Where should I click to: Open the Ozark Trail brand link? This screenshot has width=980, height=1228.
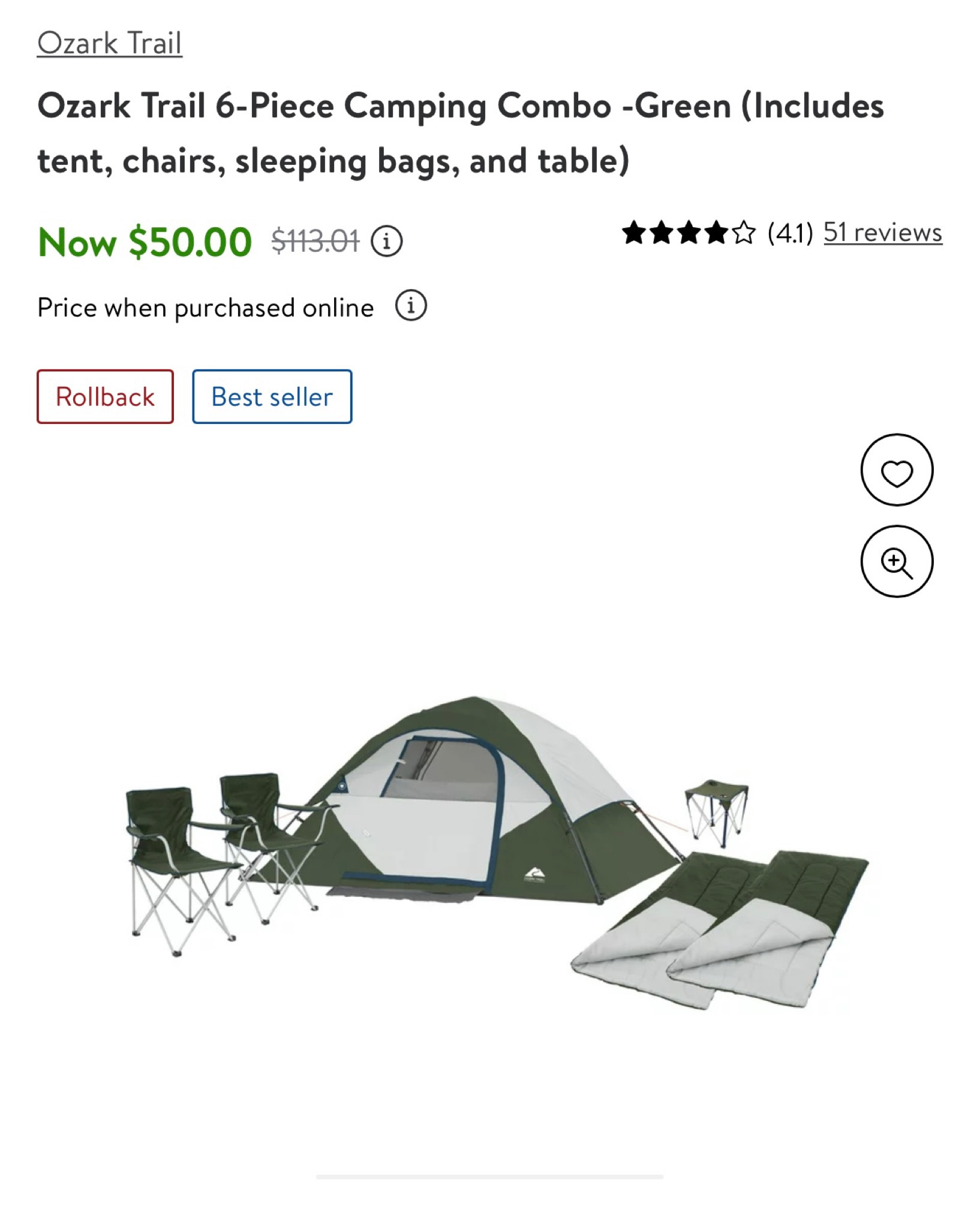click(x=109, y=43)
